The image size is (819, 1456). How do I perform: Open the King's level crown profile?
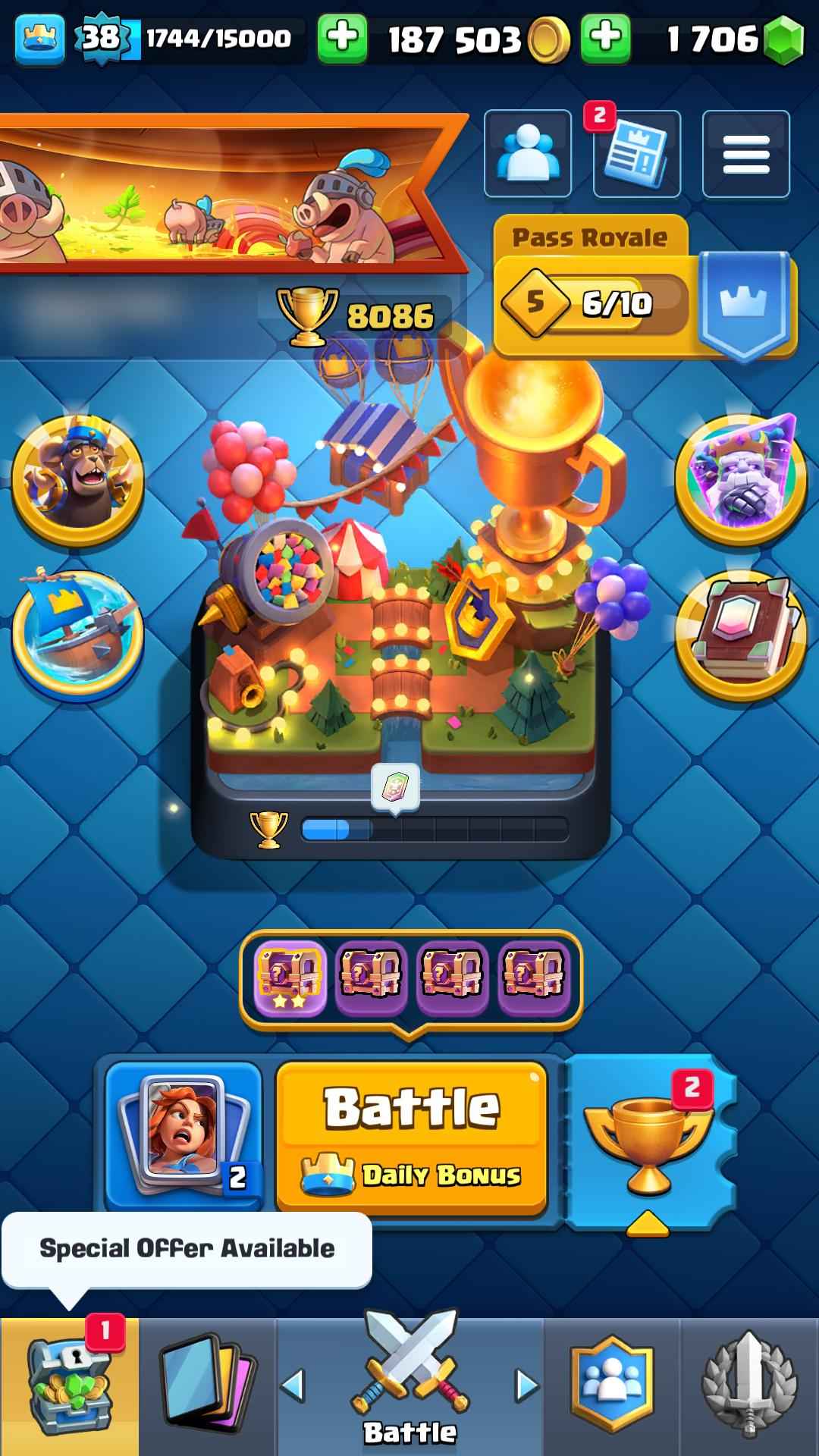click(39, 38)
